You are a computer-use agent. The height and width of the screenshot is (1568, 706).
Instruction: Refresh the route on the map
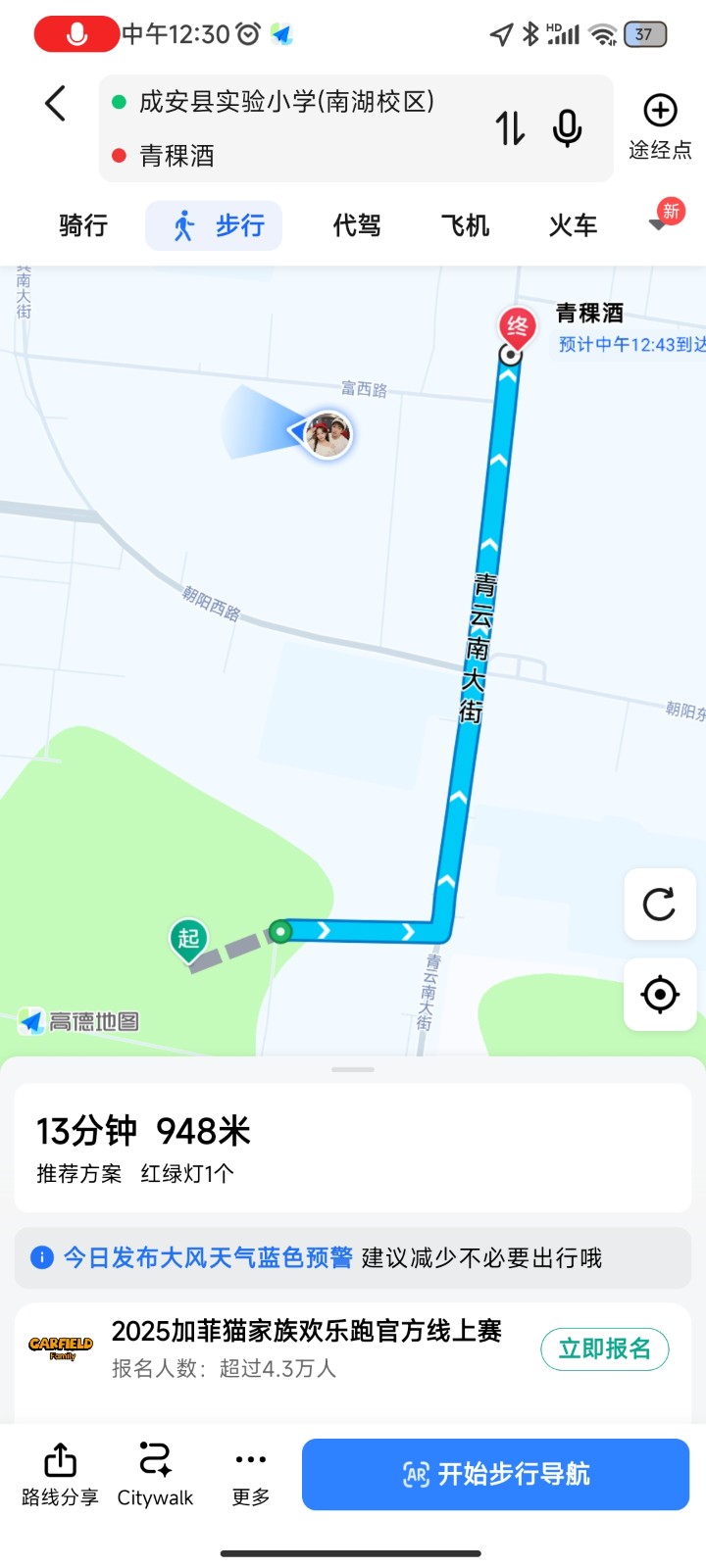click(660, 904)
